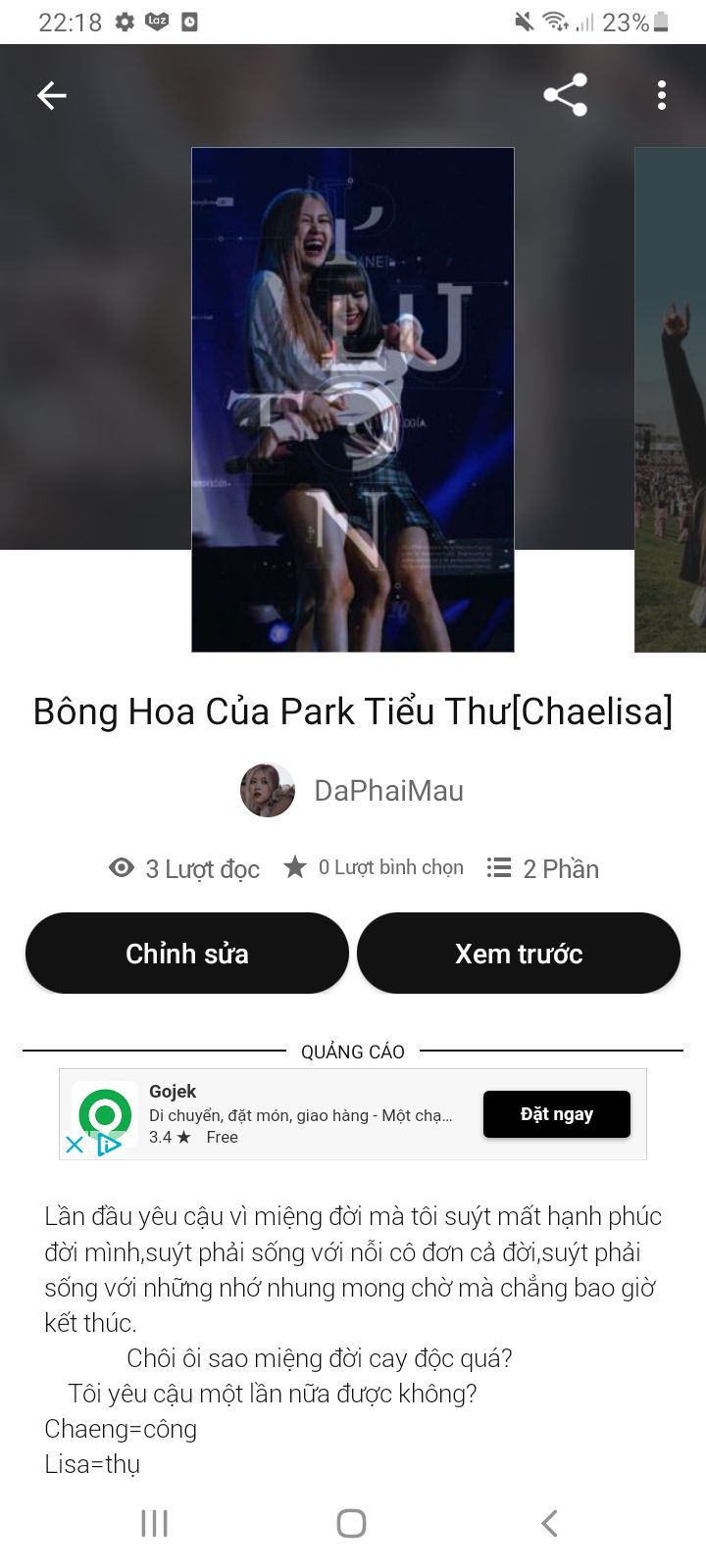Go to the home screen

(352, 1523)
